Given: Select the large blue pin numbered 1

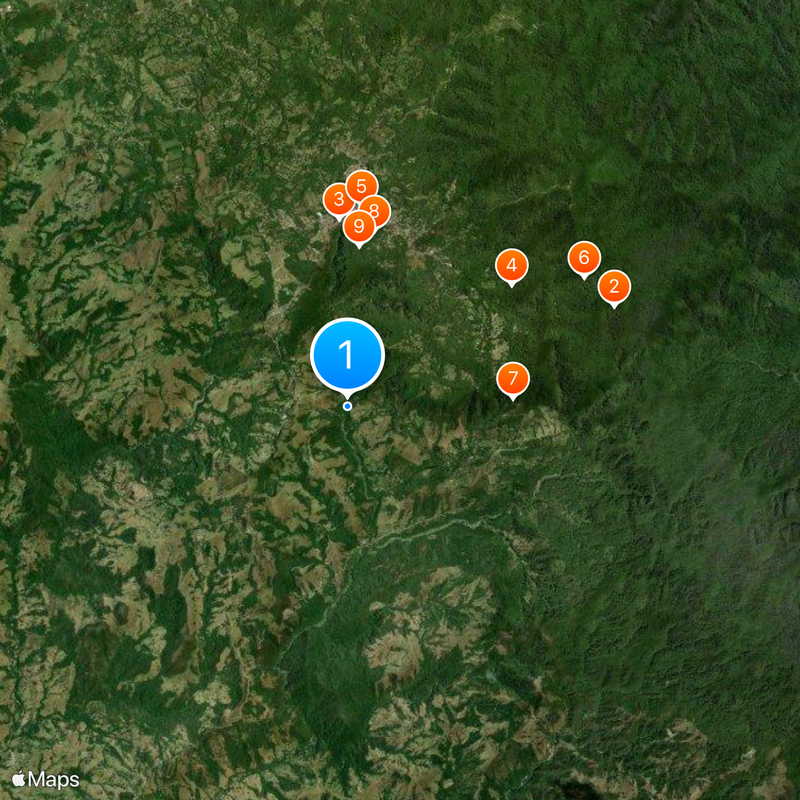Looking at the screenshot, I should tap(347, 354).
